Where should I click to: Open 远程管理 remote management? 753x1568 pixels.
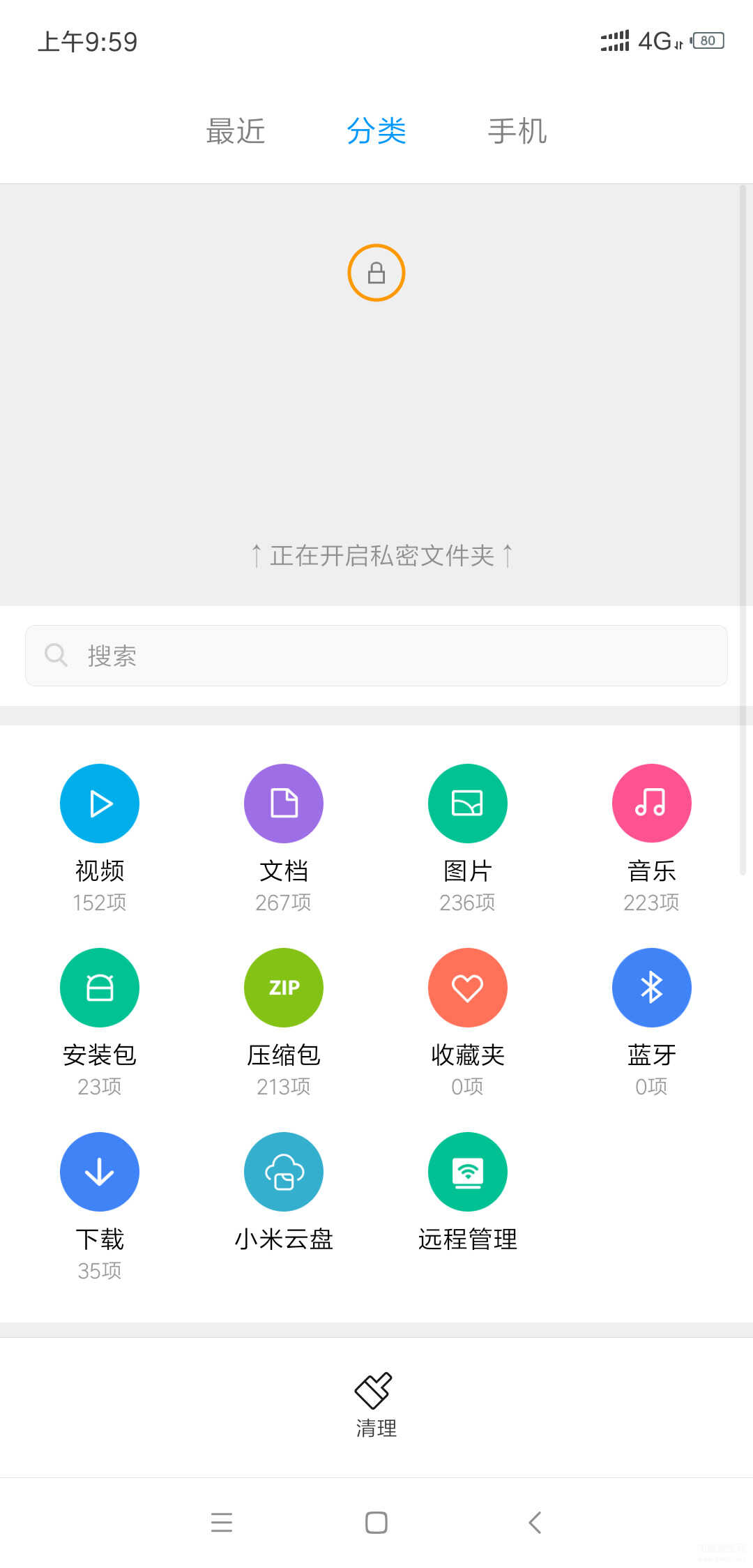point(468,1172)
